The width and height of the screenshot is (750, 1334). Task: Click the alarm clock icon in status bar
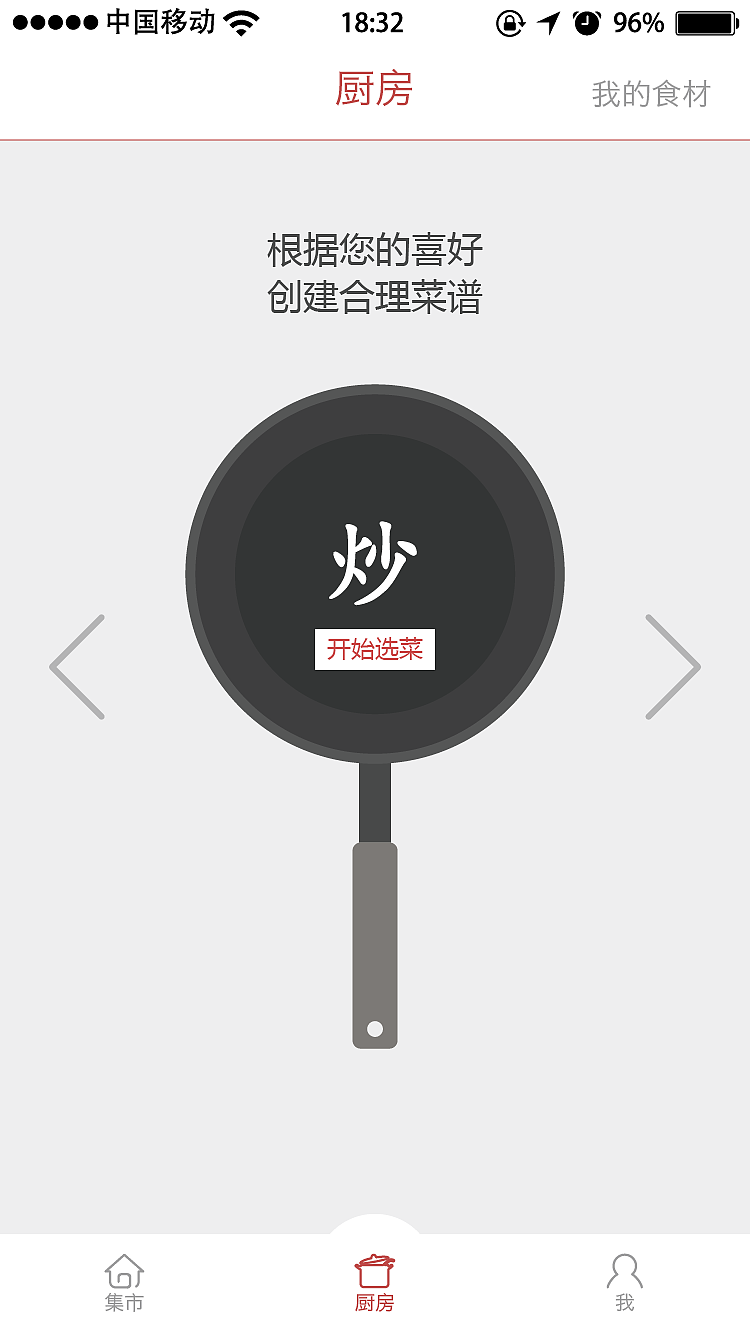click(x=586, y=22)
